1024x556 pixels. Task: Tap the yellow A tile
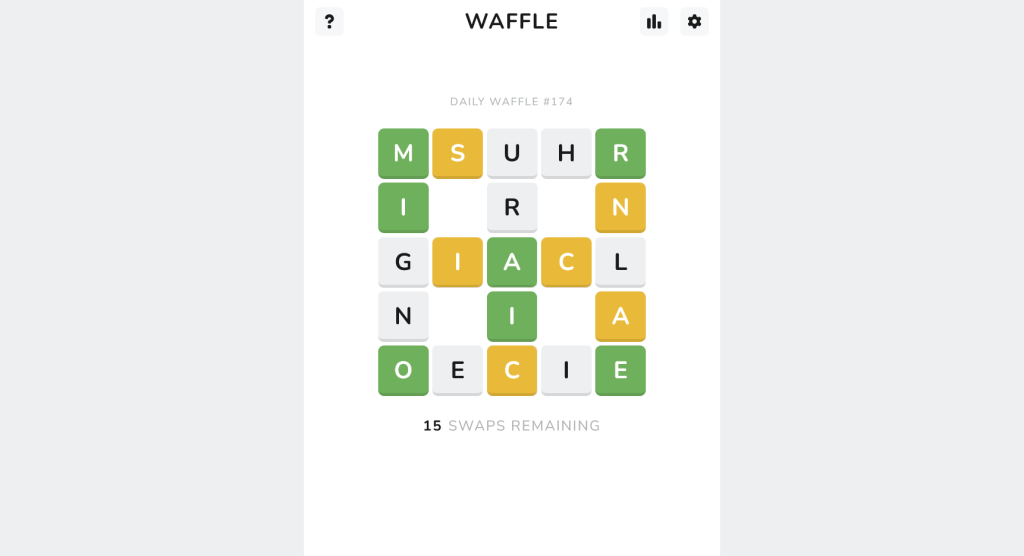(620, 316)
